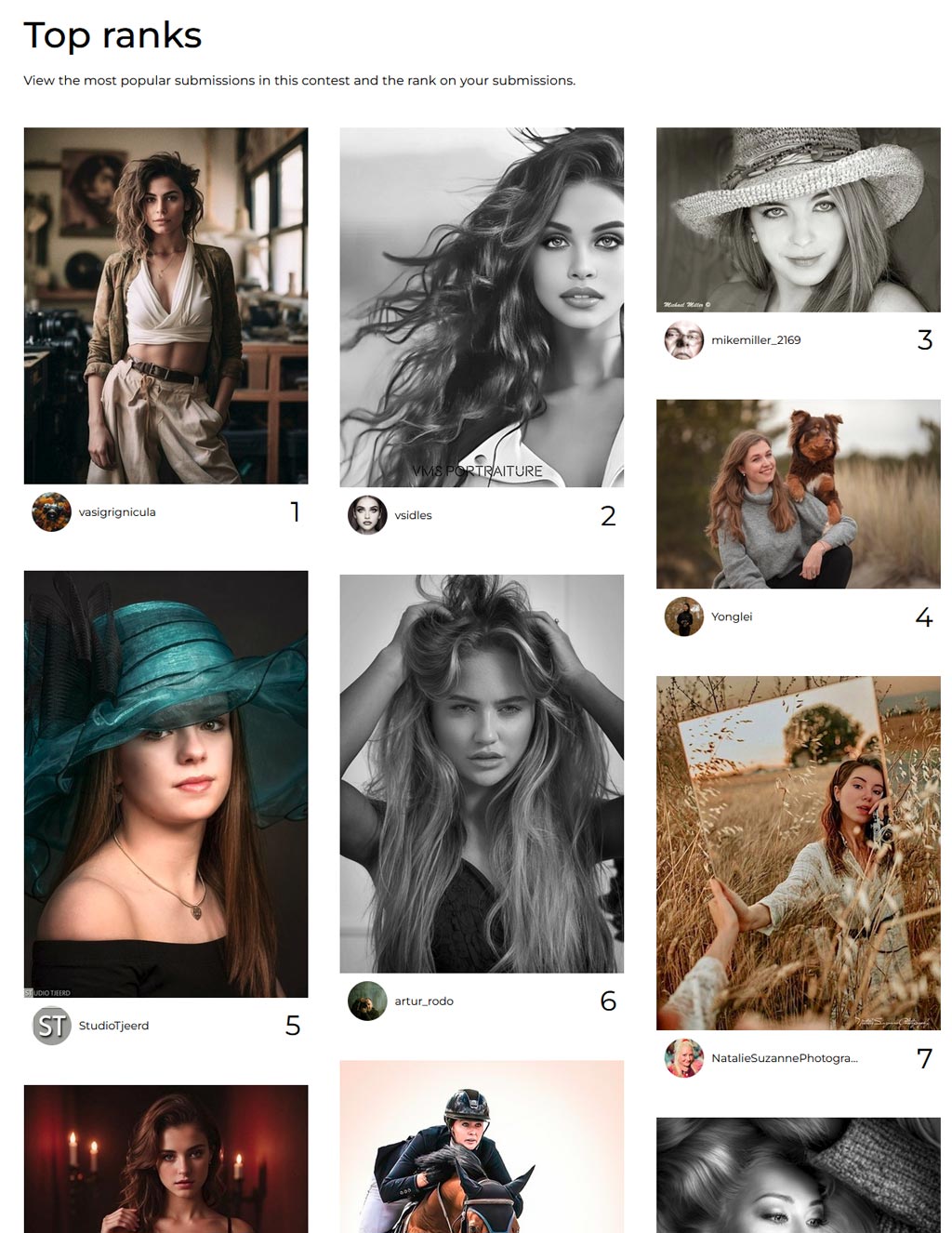This screenshot has width=952, height=1233.
Task: Open rank 2 photo by vsidles
Action: point(482,307)
